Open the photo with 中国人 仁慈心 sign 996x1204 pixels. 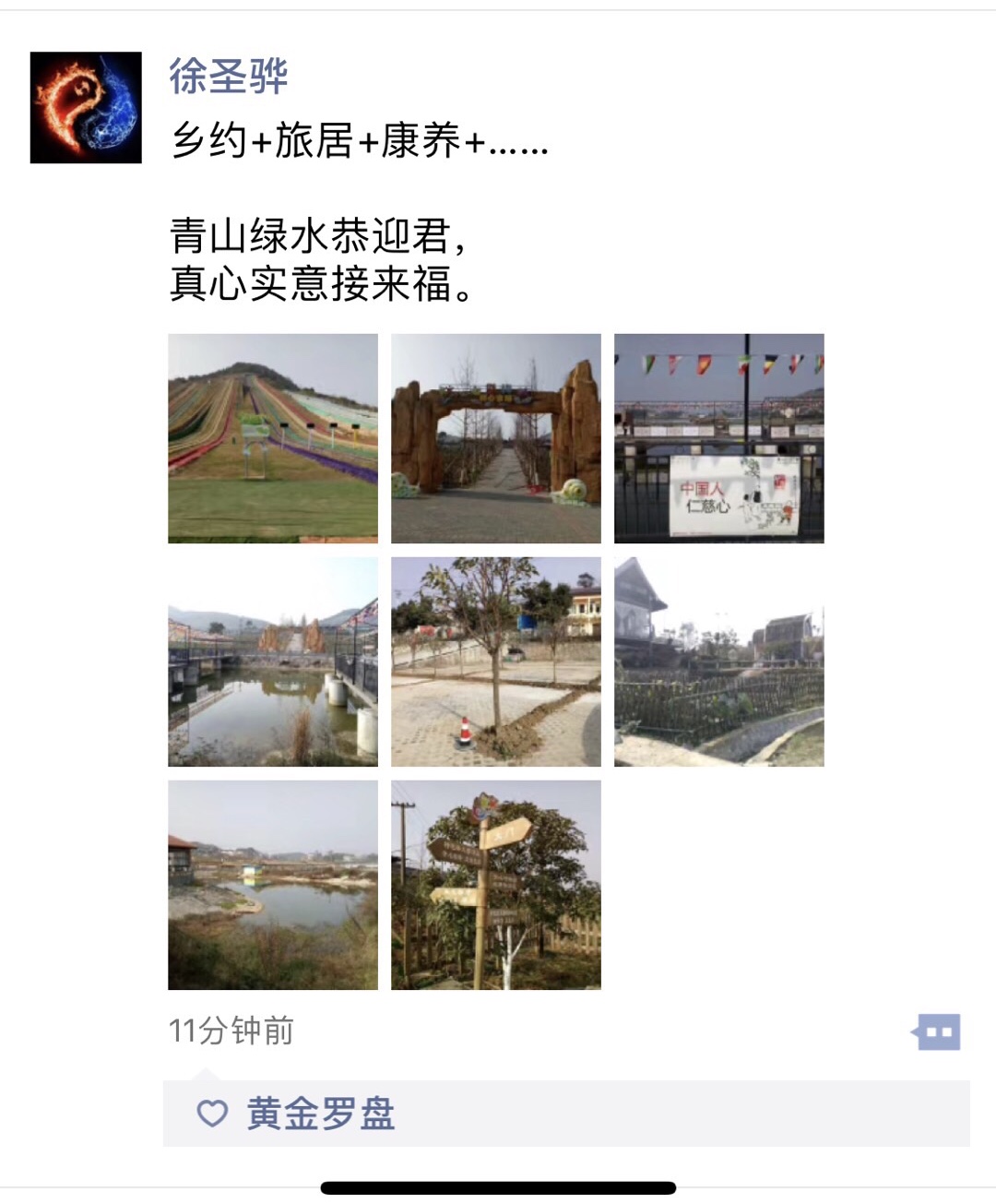point(719,438)
